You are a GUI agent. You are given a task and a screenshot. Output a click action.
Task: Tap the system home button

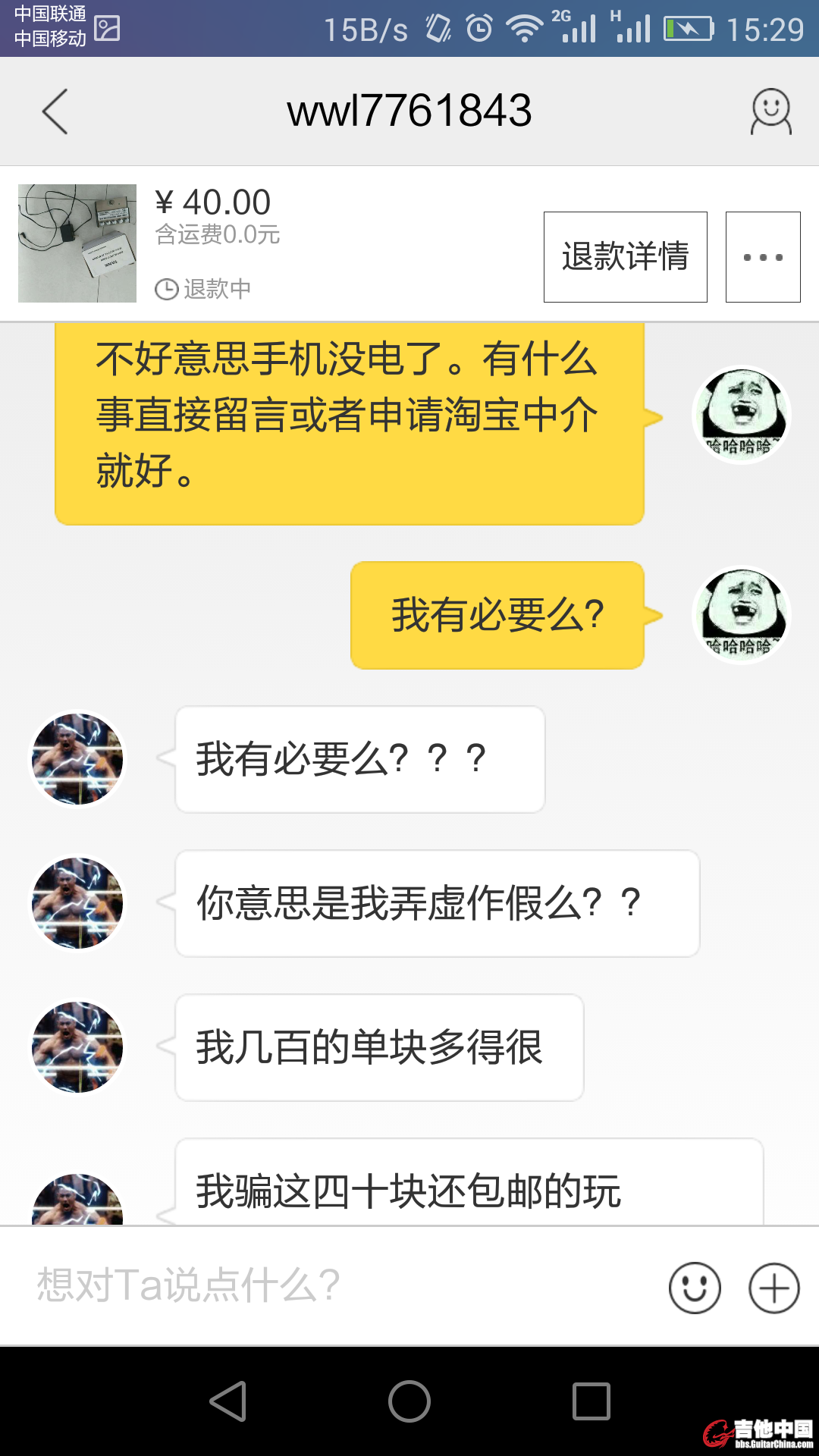[x=409, y=1401]
